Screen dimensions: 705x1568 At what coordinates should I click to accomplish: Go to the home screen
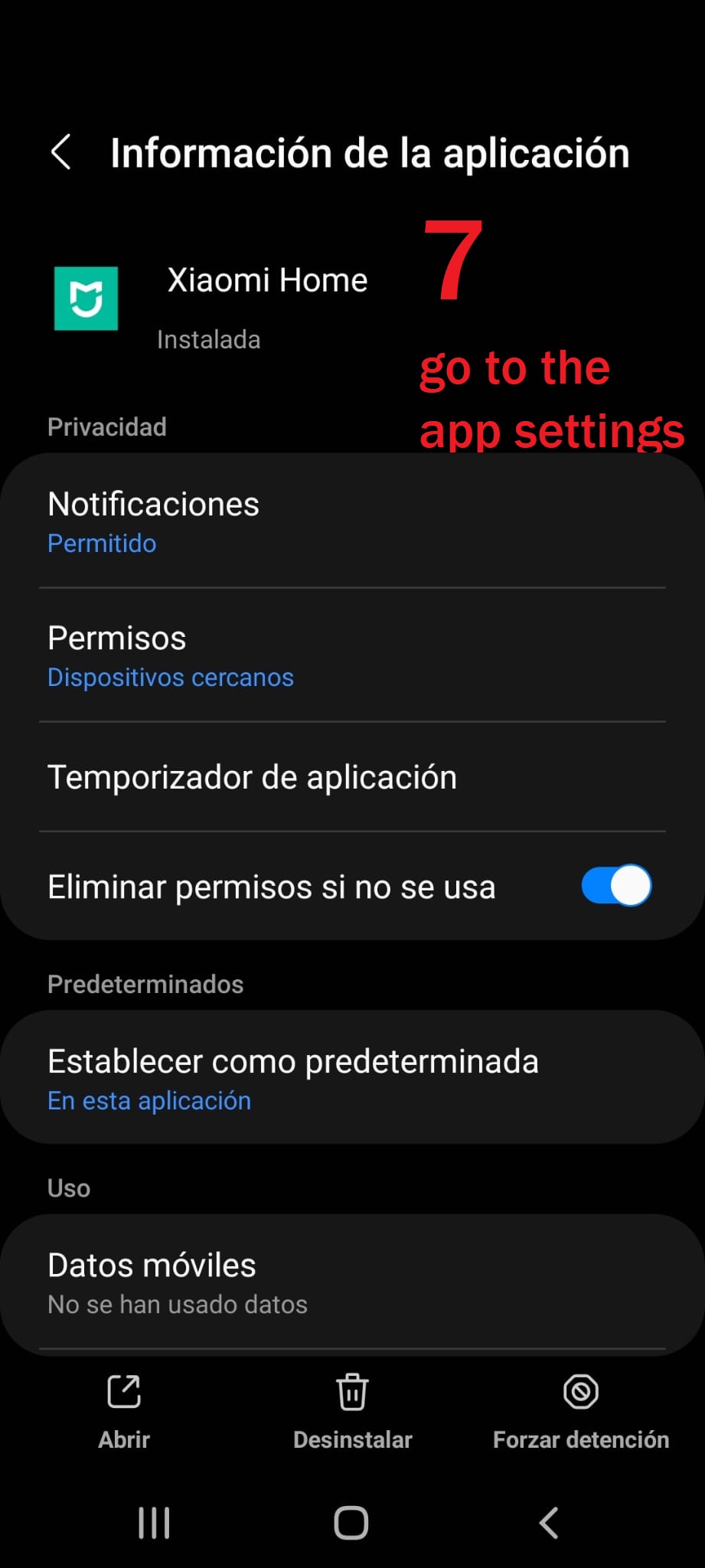pos(351,1523)
